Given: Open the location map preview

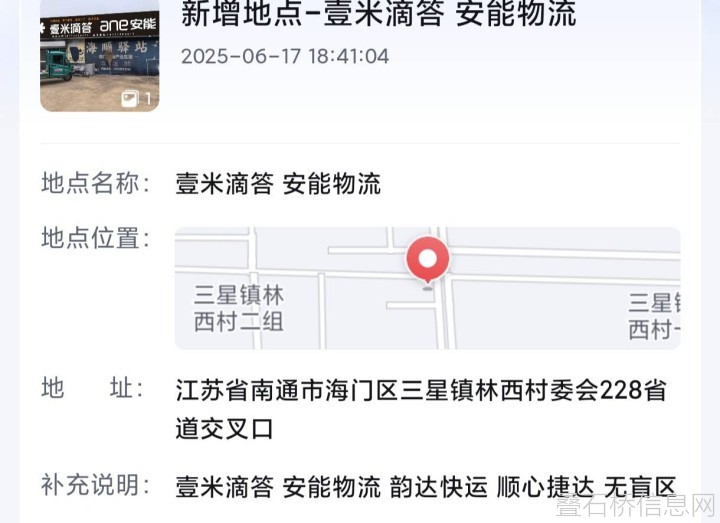Looking at the screenshot, I should coord(427,288).
